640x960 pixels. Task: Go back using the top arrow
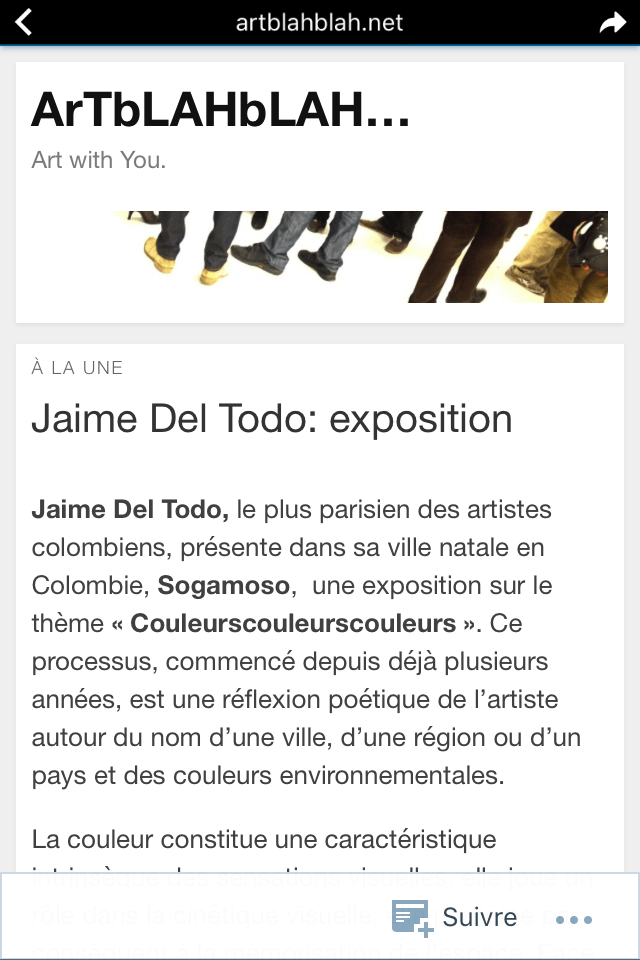24,22
